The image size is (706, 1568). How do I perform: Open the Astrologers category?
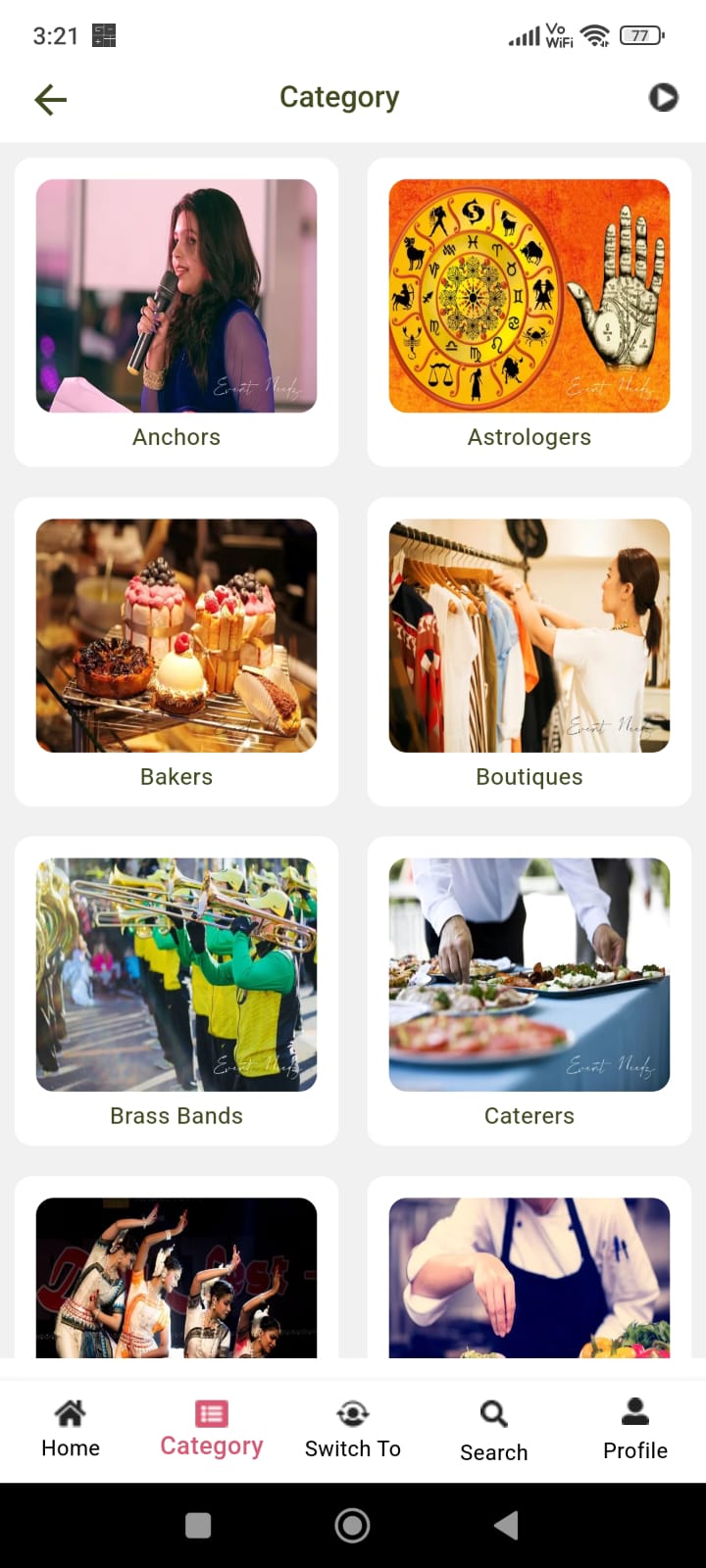pos(529,312)
